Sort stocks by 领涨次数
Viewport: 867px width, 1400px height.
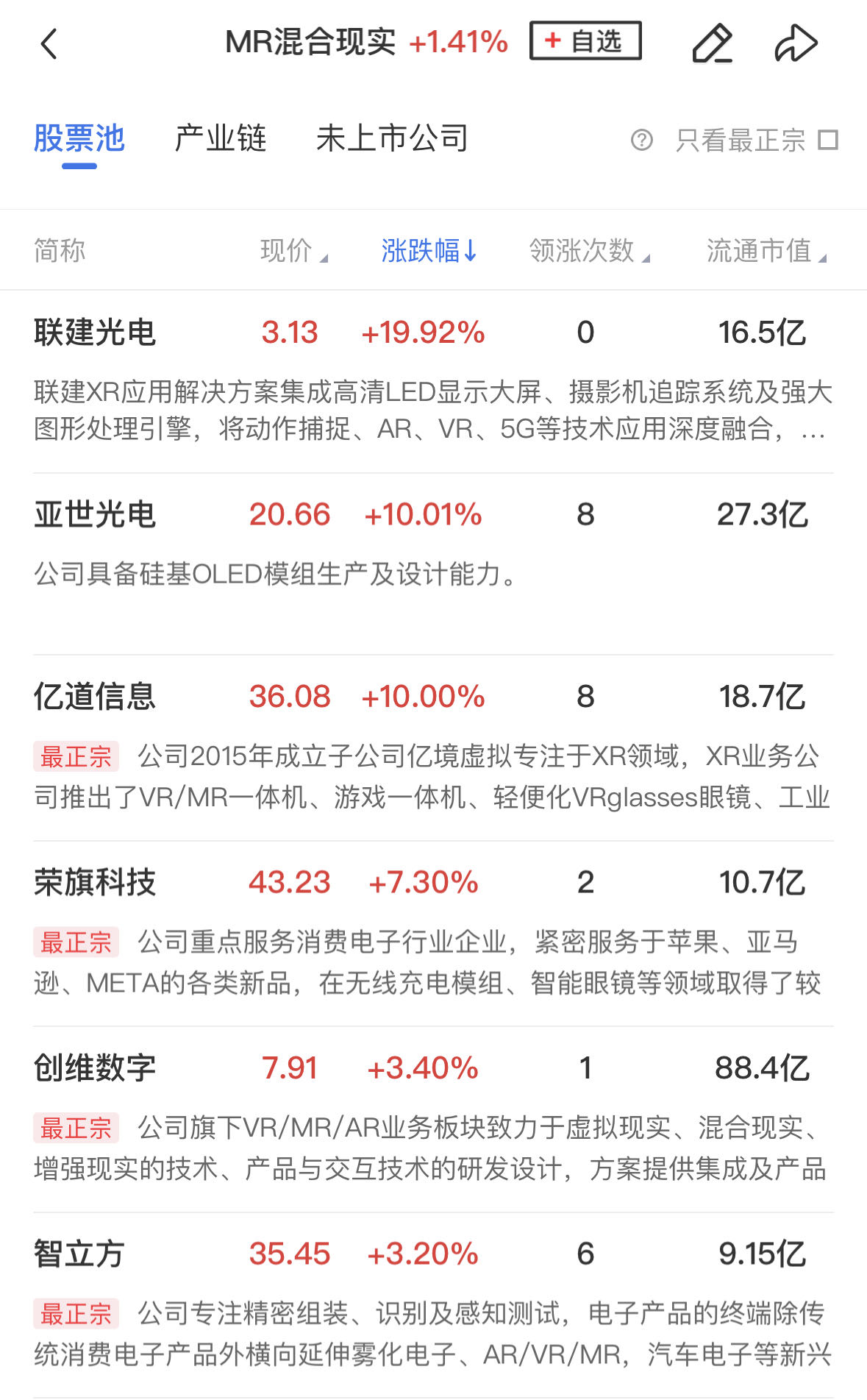point(590,251)
